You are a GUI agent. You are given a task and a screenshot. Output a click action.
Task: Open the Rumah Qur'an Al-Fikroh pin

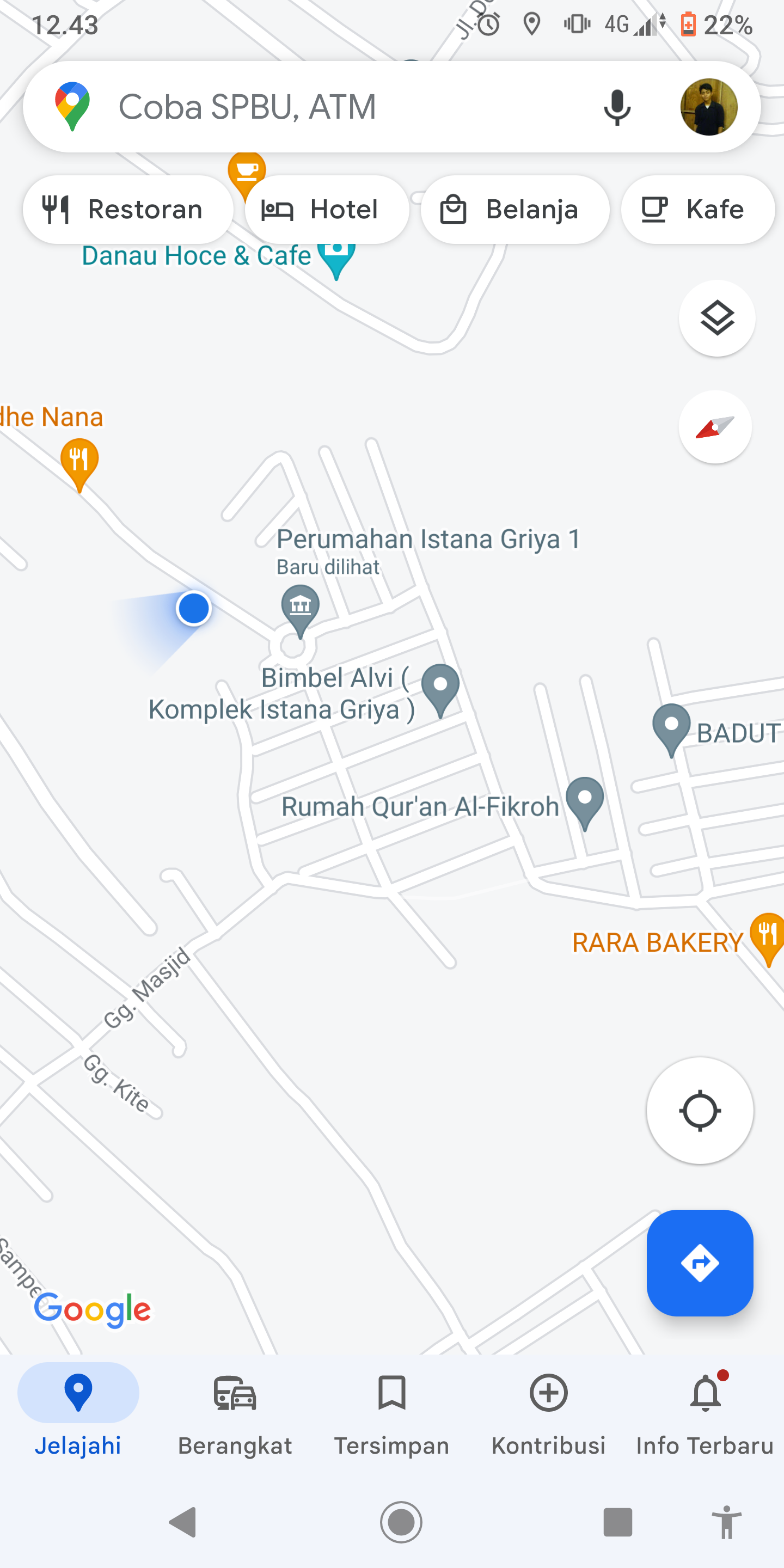tap(584, 800)
